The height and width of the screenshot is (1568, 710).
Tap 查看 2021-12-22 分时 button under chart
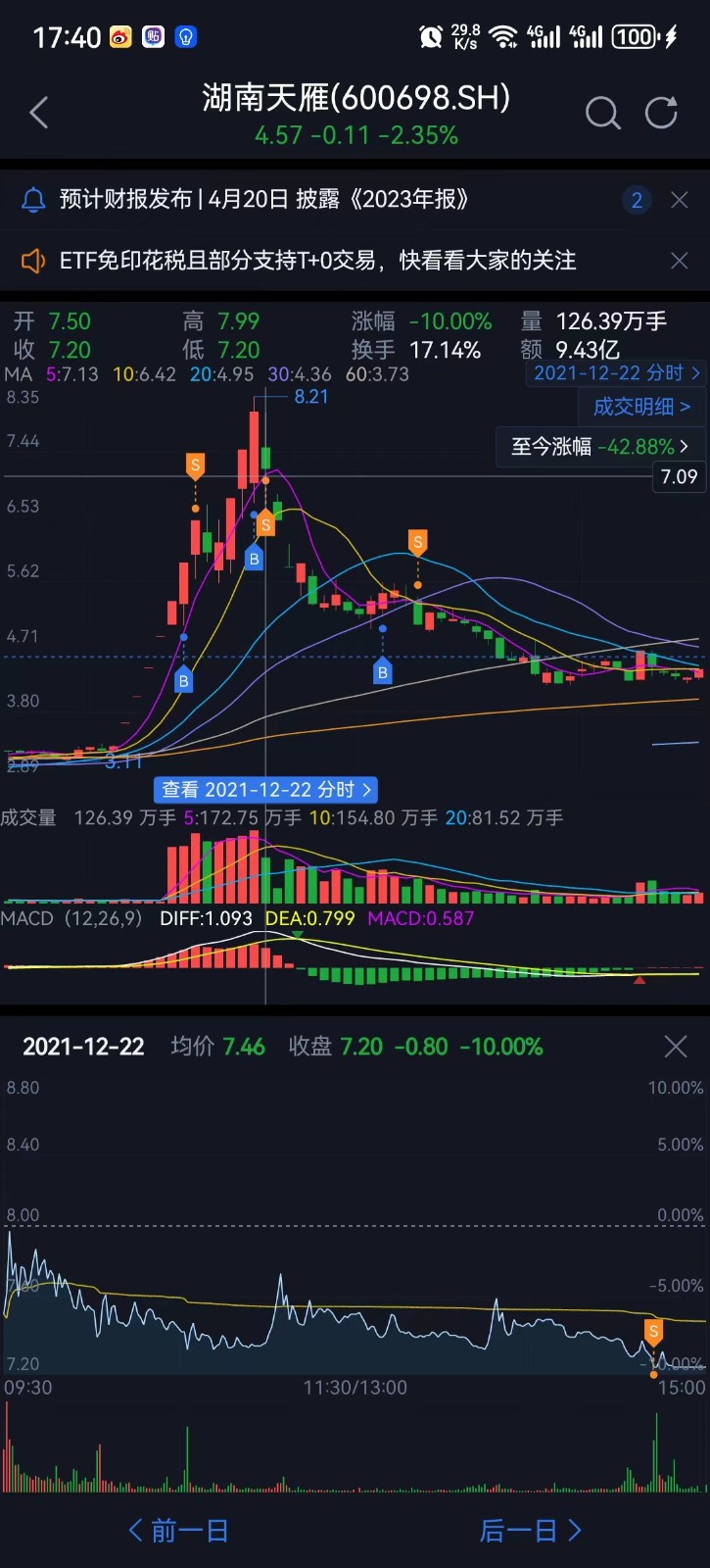(x=266, y=790)
